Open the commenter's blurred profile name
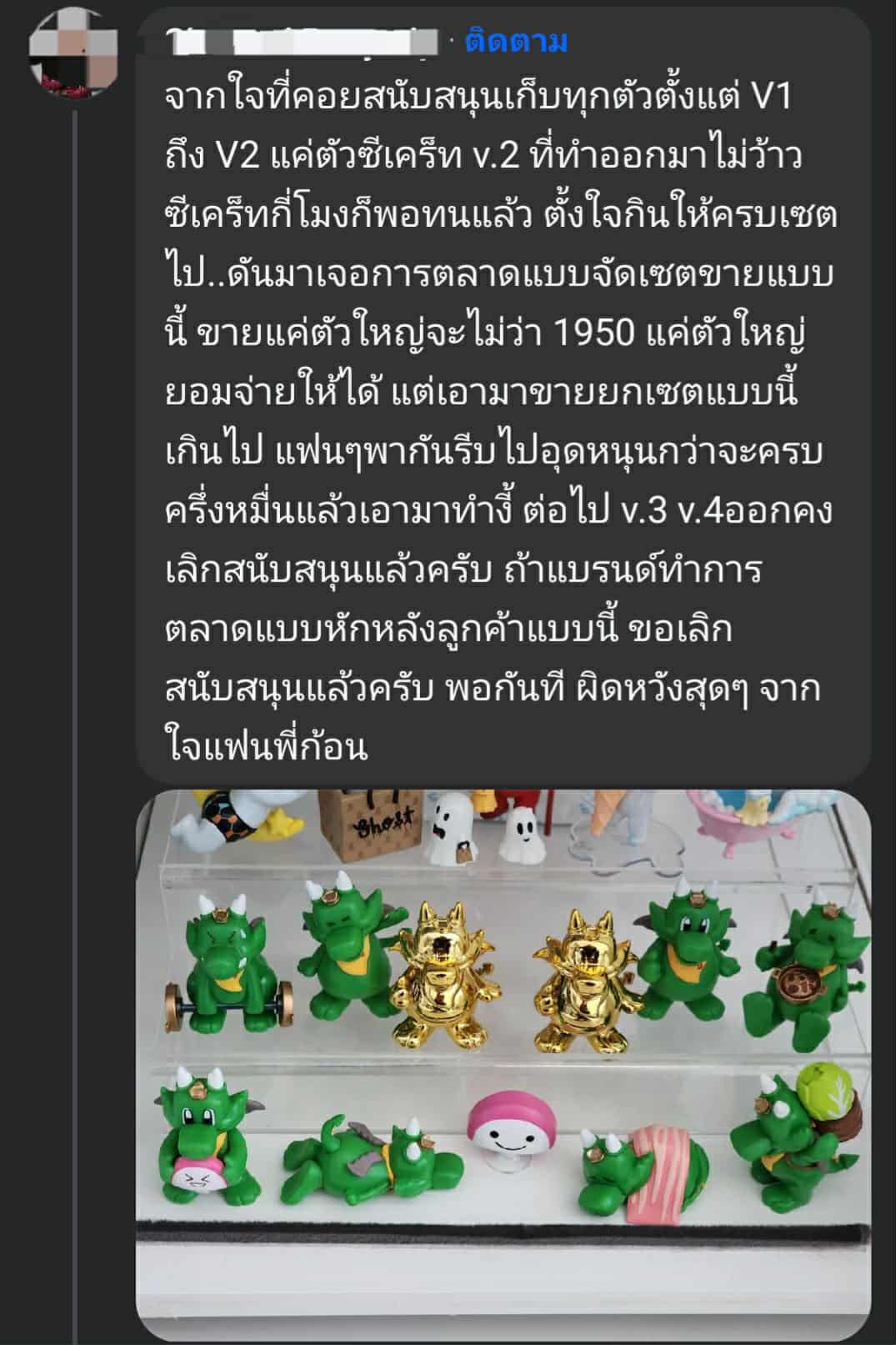 tap(302, 41)
